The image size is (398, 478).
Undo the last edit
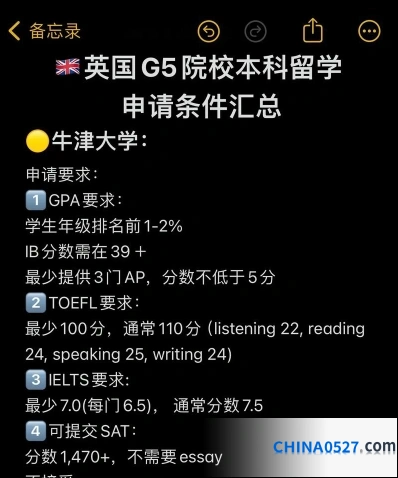(209, 31)
